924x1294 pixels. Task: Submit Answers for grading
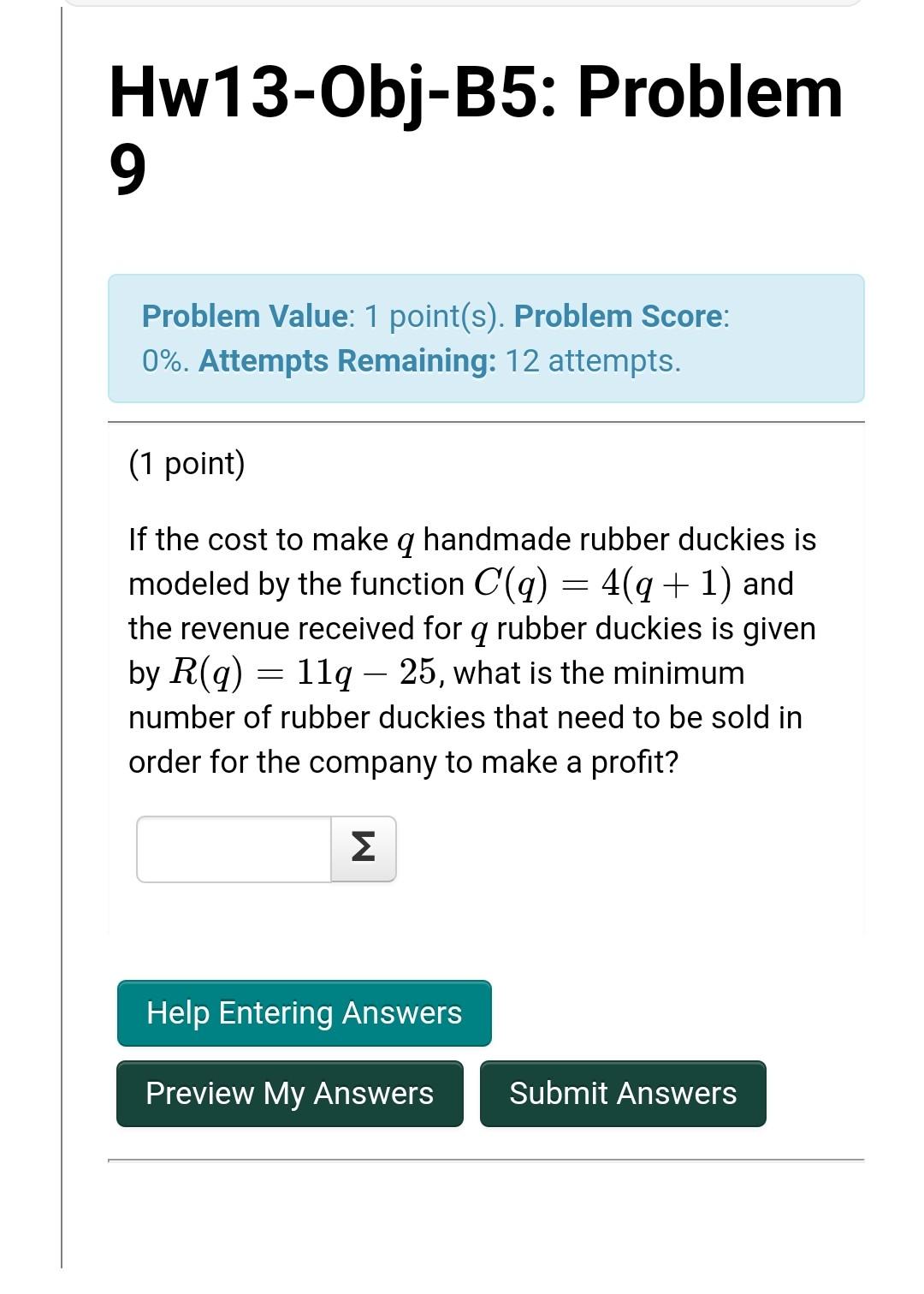pos(623,1094)
